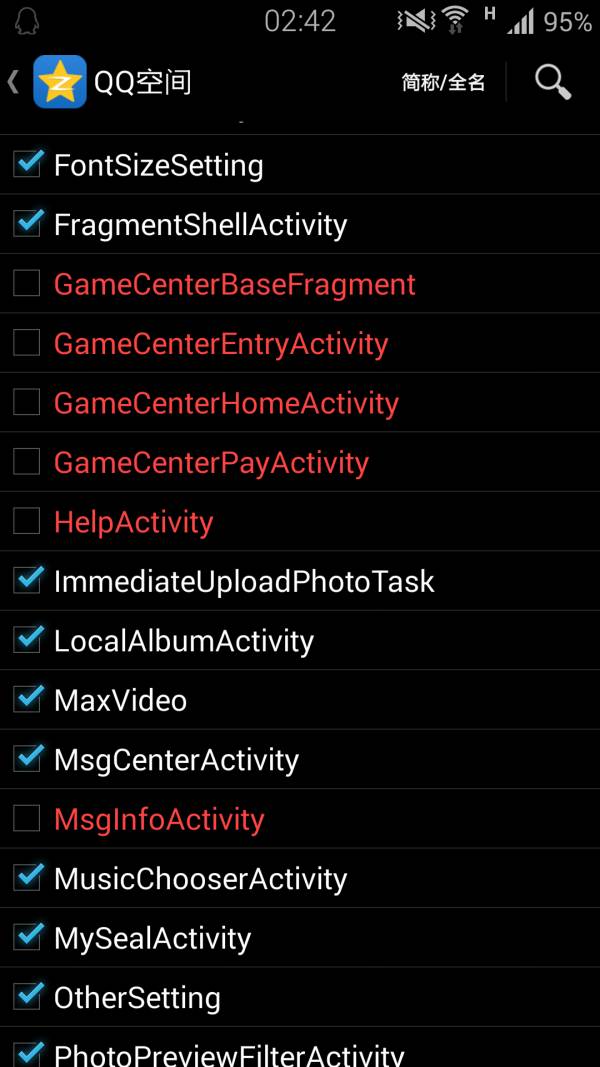Tick the GameCenterHomeActivity checkbox
The width and height of the screenshot is (600, 1067).
27,402
